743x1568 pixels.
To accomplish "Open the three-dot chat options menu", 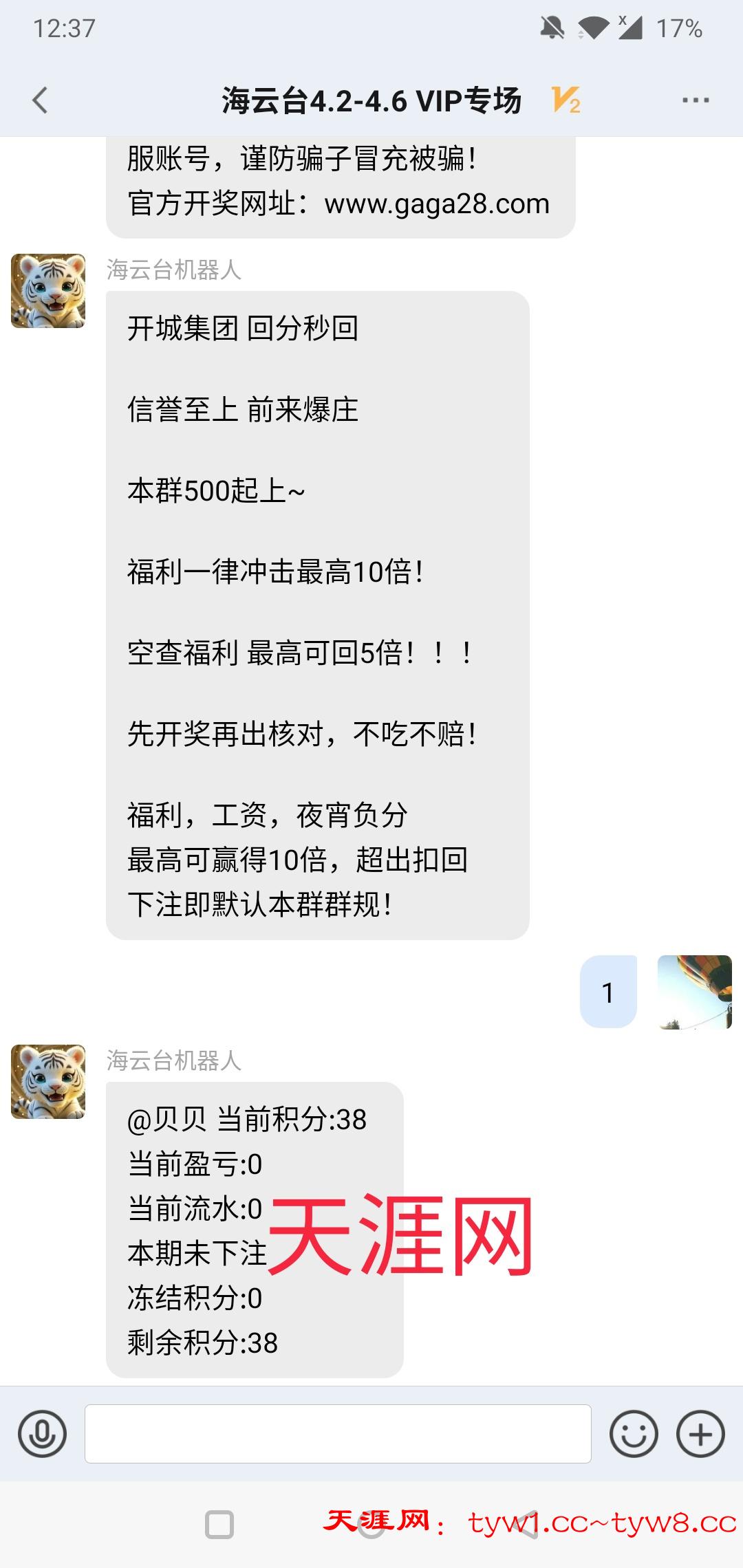I will (x=695, y=100).
